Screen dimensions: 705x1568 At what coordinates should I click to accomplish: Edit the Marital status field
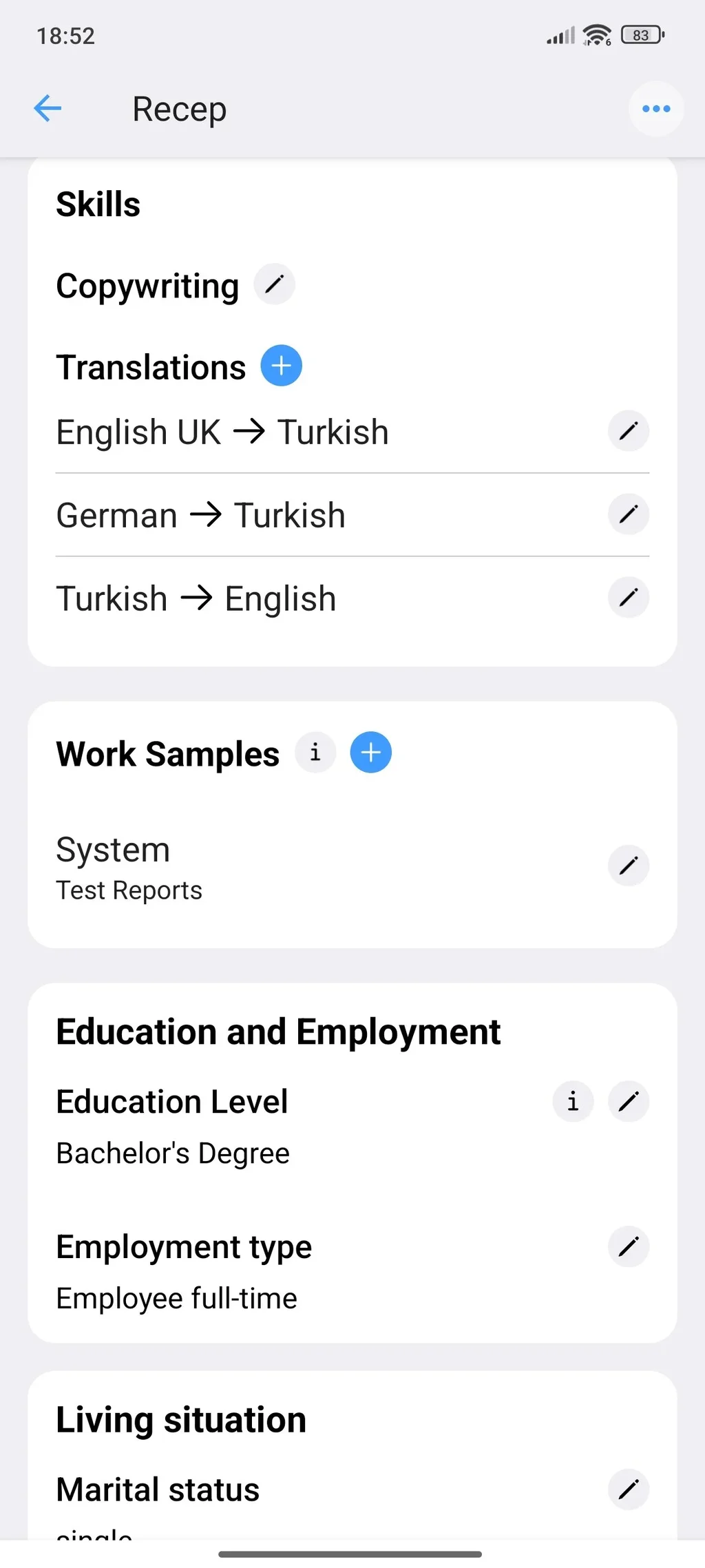point(628,1489)
